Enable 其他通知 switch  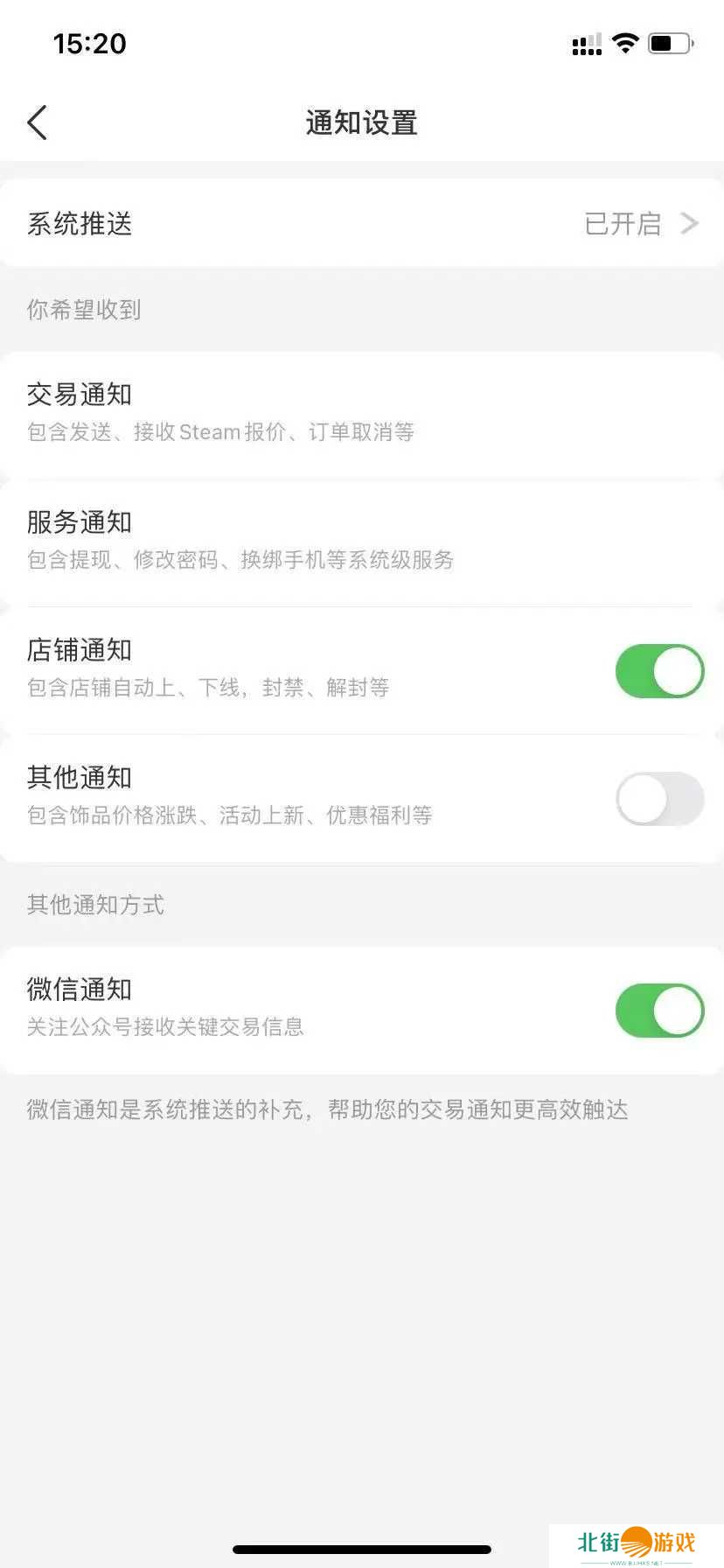659,798
